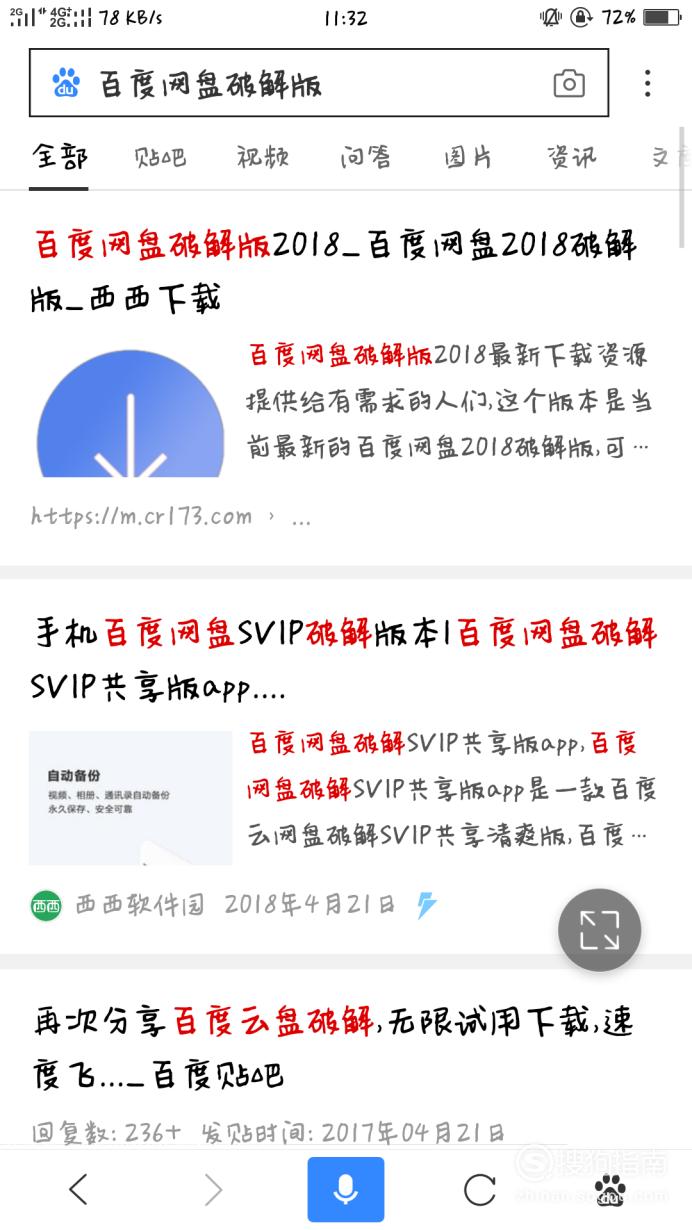Switch to the 贴吧 tab
692x1230 pixels.
[x=160, y=157]
